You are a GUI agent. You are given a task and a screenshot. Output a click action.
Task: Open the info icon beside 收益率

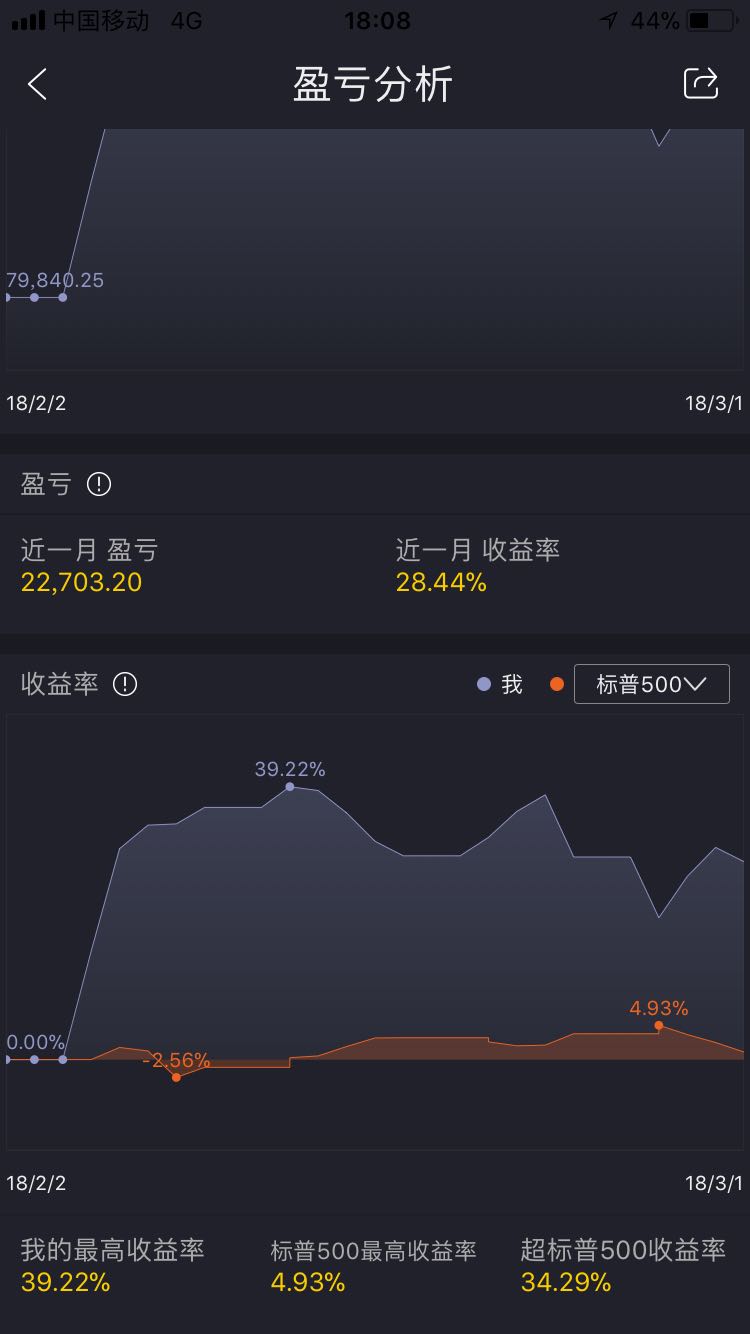pyautogui.click(x=124, y=685)
